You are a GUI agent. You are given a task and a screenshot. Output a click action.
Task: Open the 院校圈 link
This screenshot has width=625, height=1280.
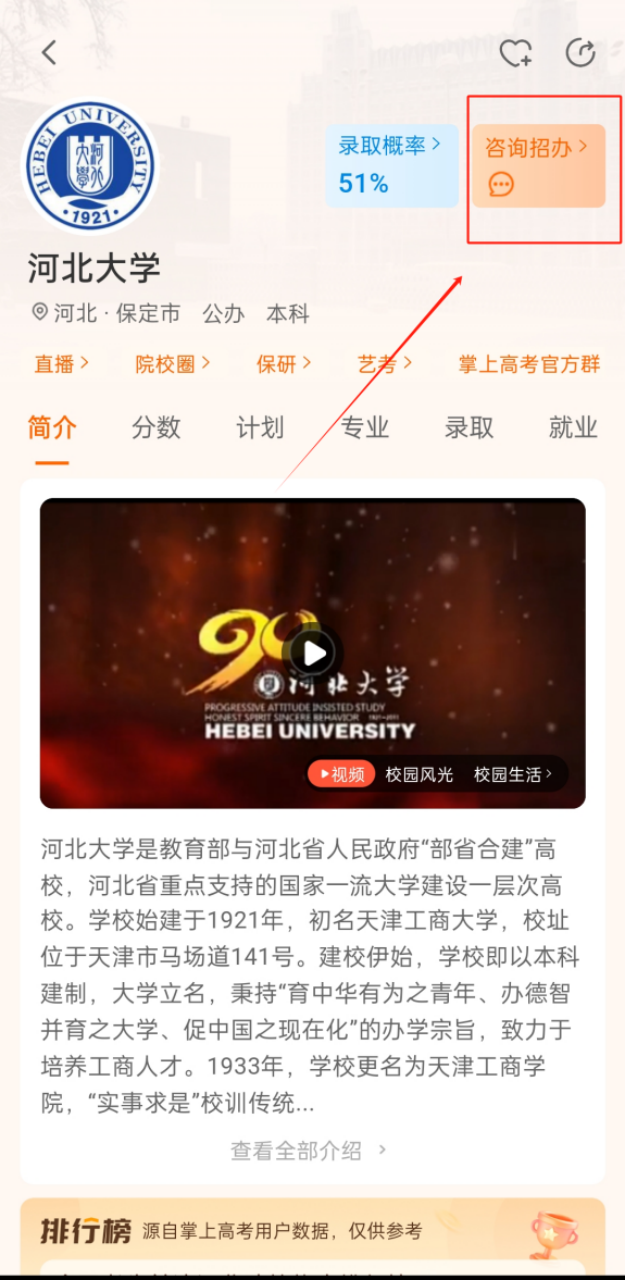[172, 364]
